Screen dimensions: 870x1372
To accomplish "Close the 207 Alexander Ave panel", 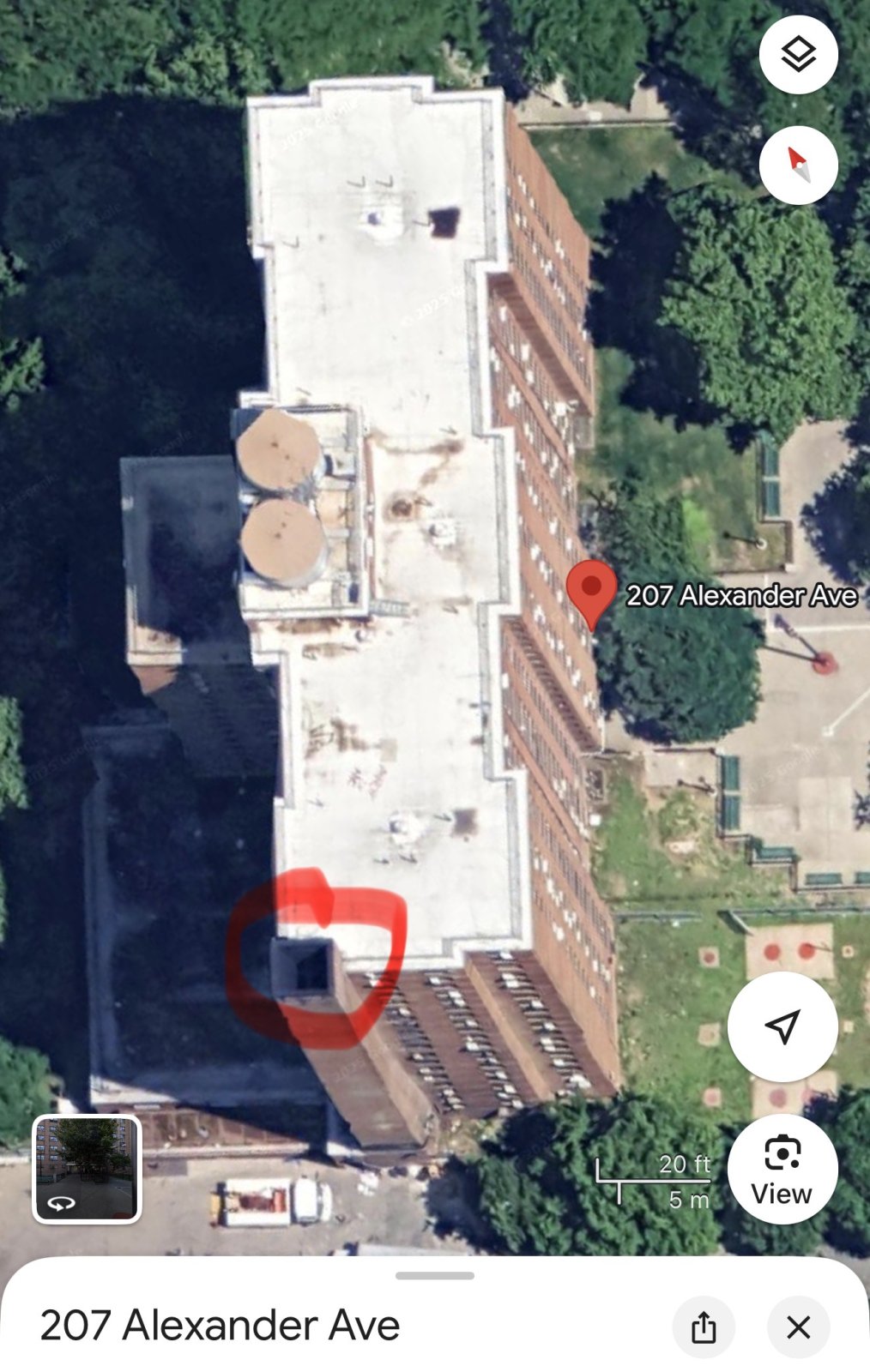I will (798, 1327).
